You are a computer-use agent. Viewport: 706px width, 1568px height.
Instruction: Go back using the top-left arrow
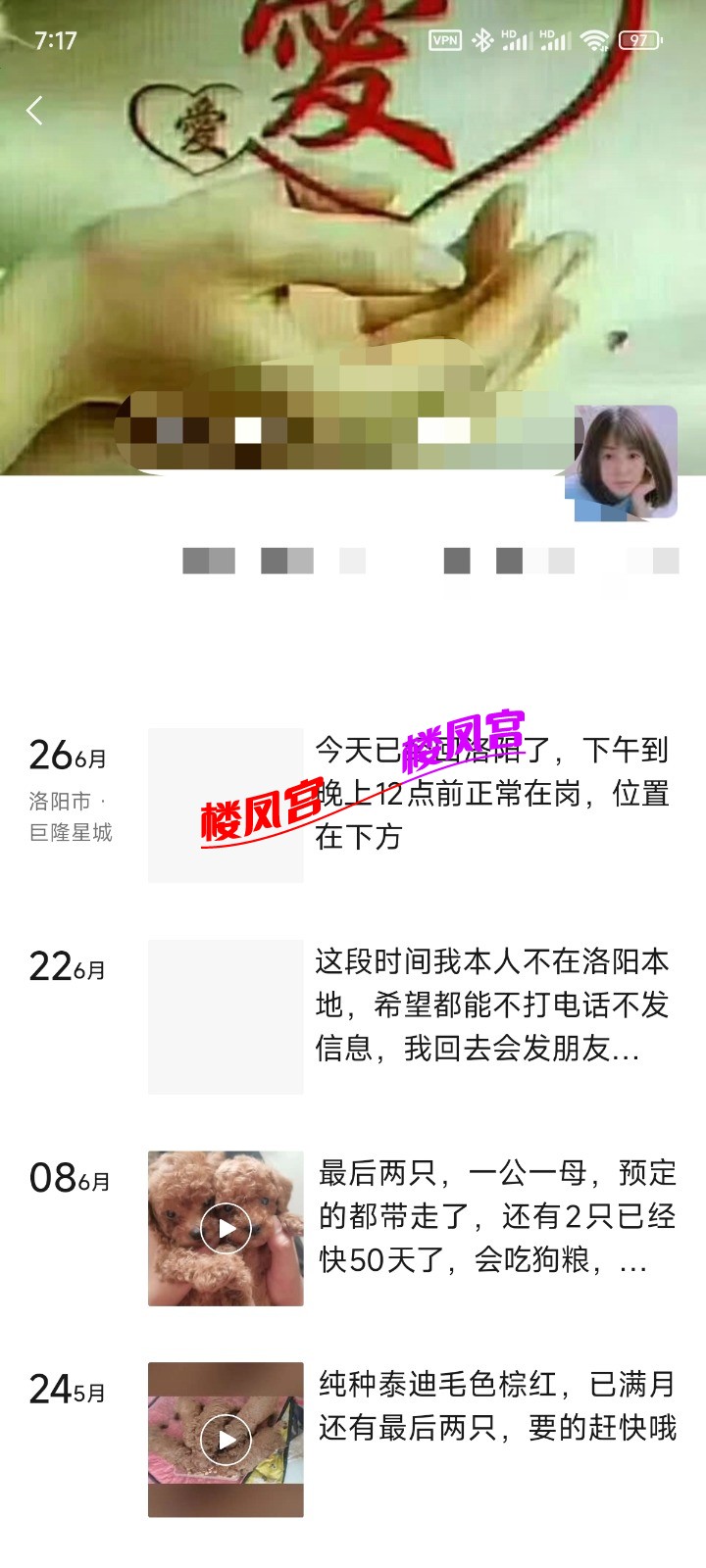tap(35, 111)
